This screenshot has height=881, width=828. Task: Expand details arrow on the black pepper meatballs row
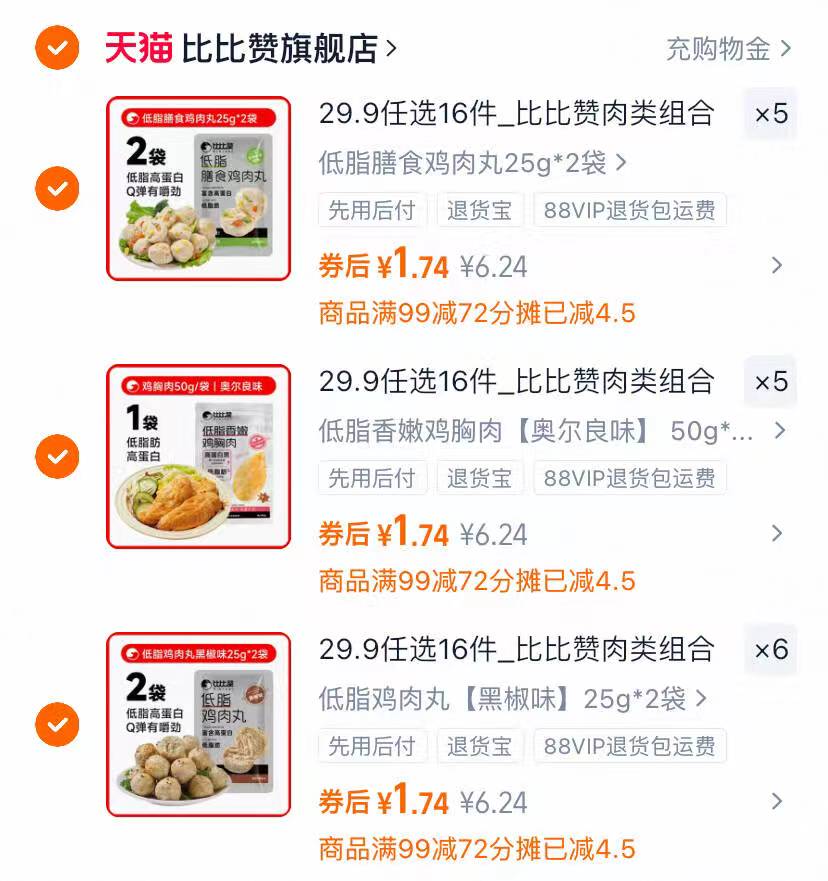pos(779,801)
